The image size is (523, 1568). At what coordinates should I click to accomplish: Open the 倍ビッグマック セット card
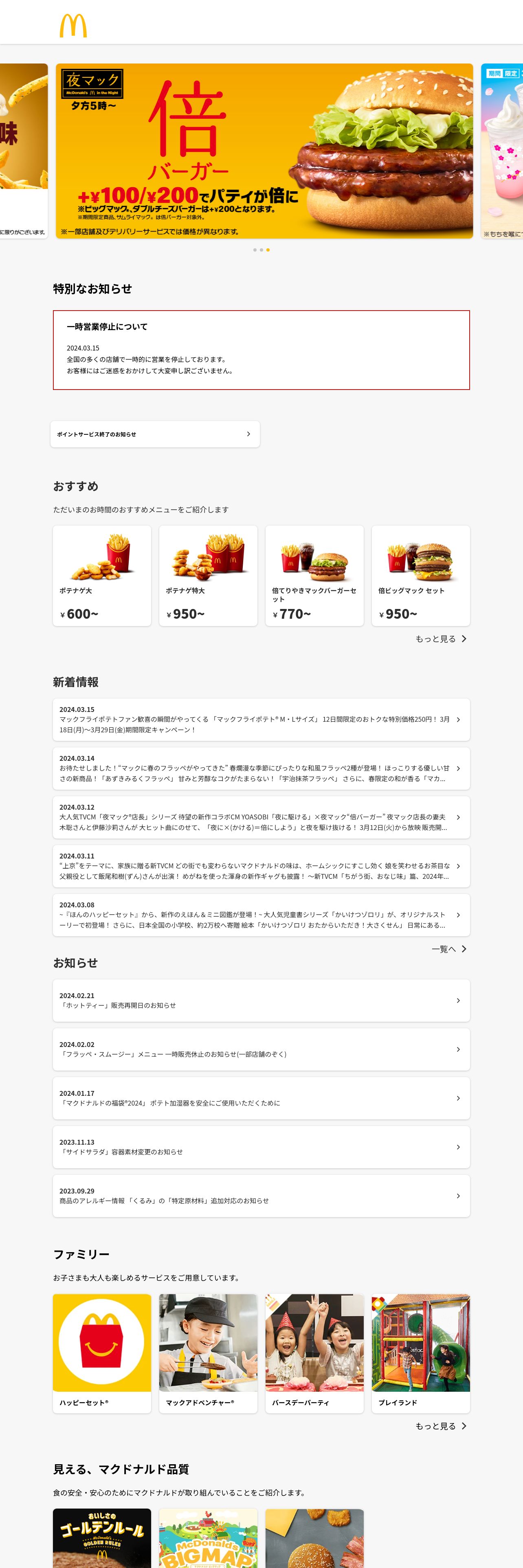[421, 575]
